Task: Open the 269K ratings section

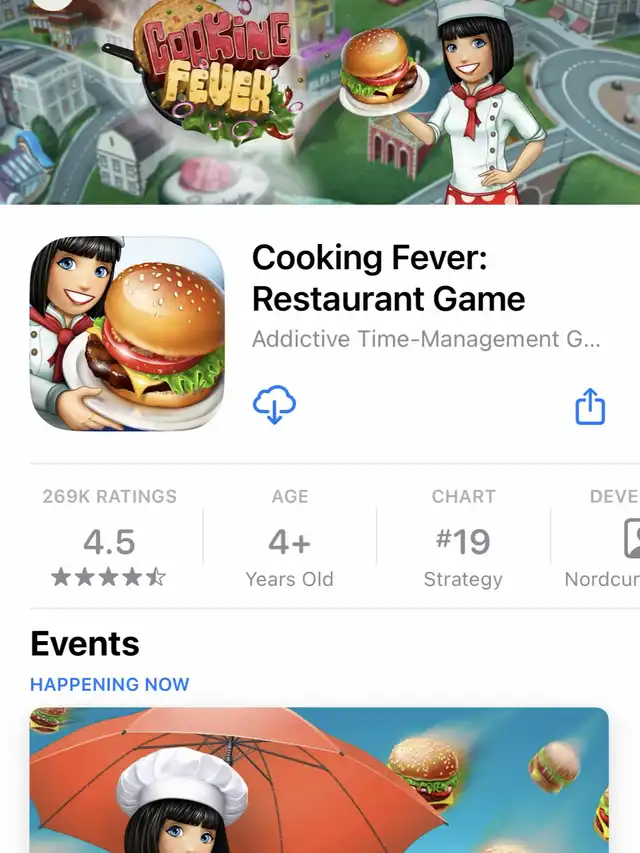Action: [x=109, y=538]
